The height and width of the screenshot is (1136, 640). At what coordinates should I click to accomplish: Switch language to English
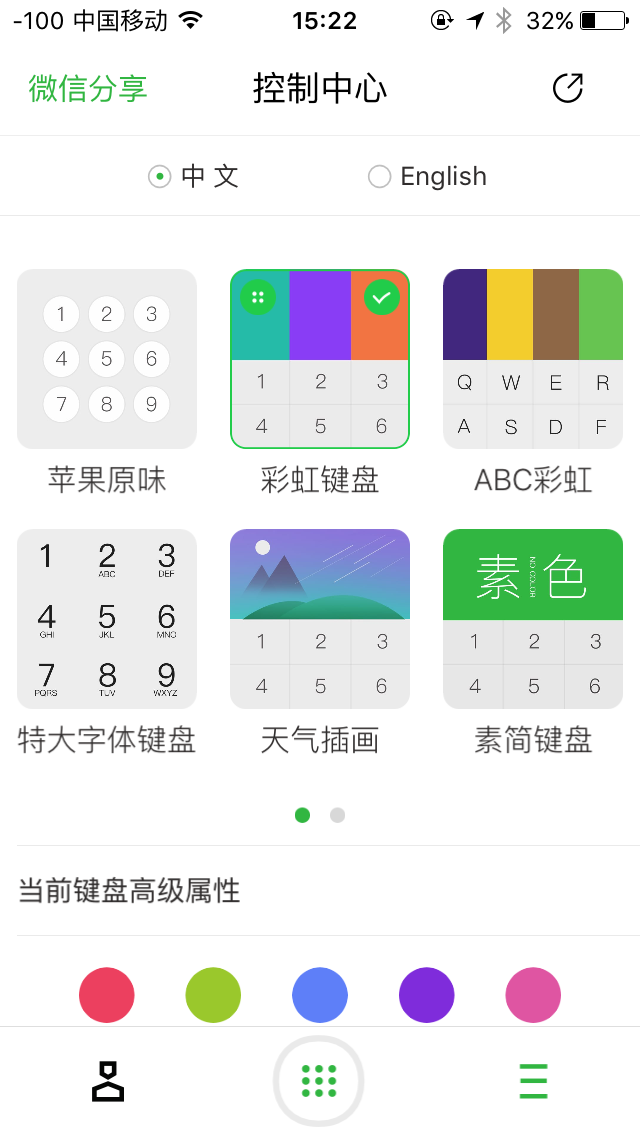click(x=428, y=176)
